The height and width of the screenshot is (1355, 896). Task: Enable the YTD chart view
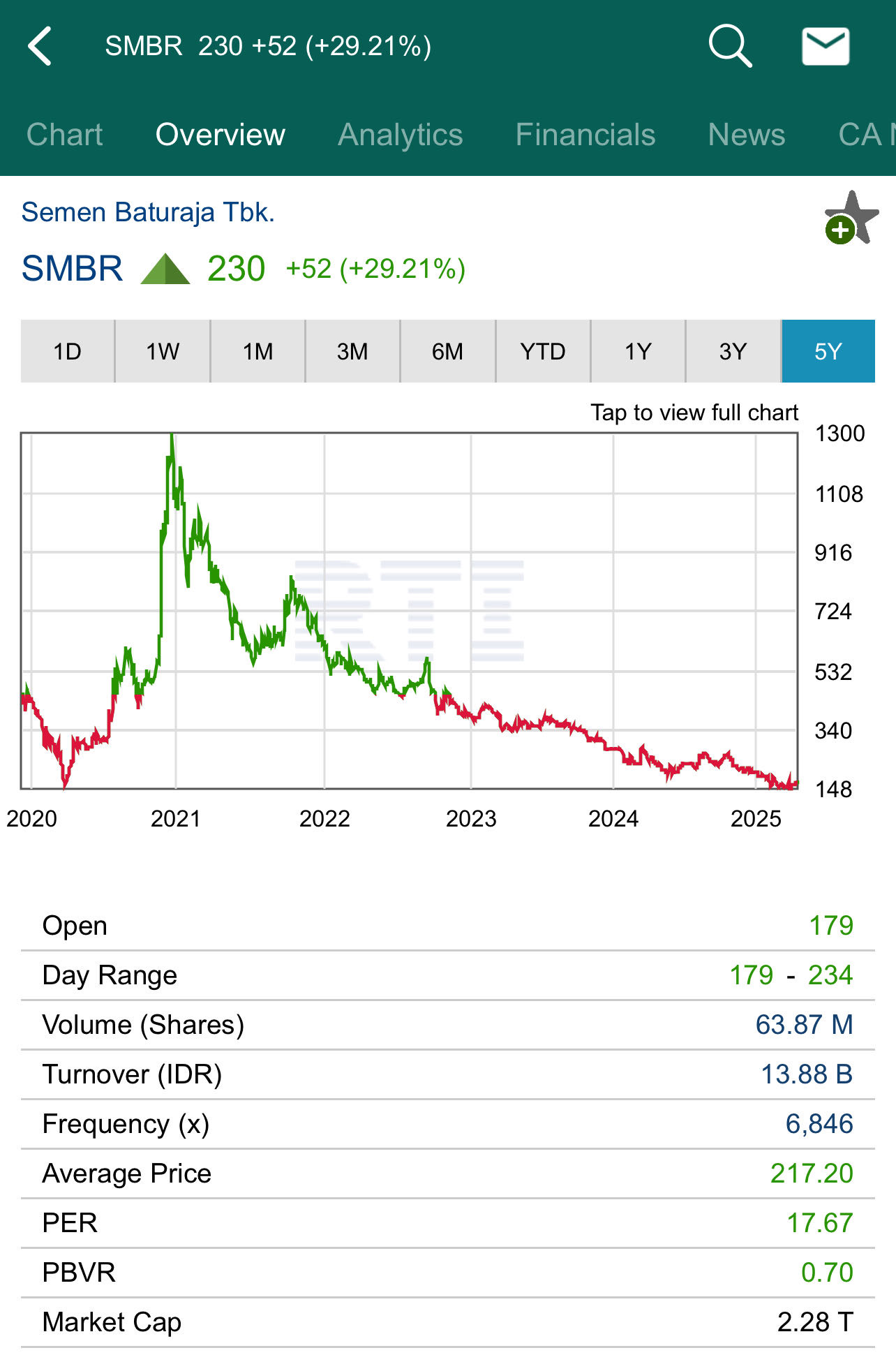542,352
